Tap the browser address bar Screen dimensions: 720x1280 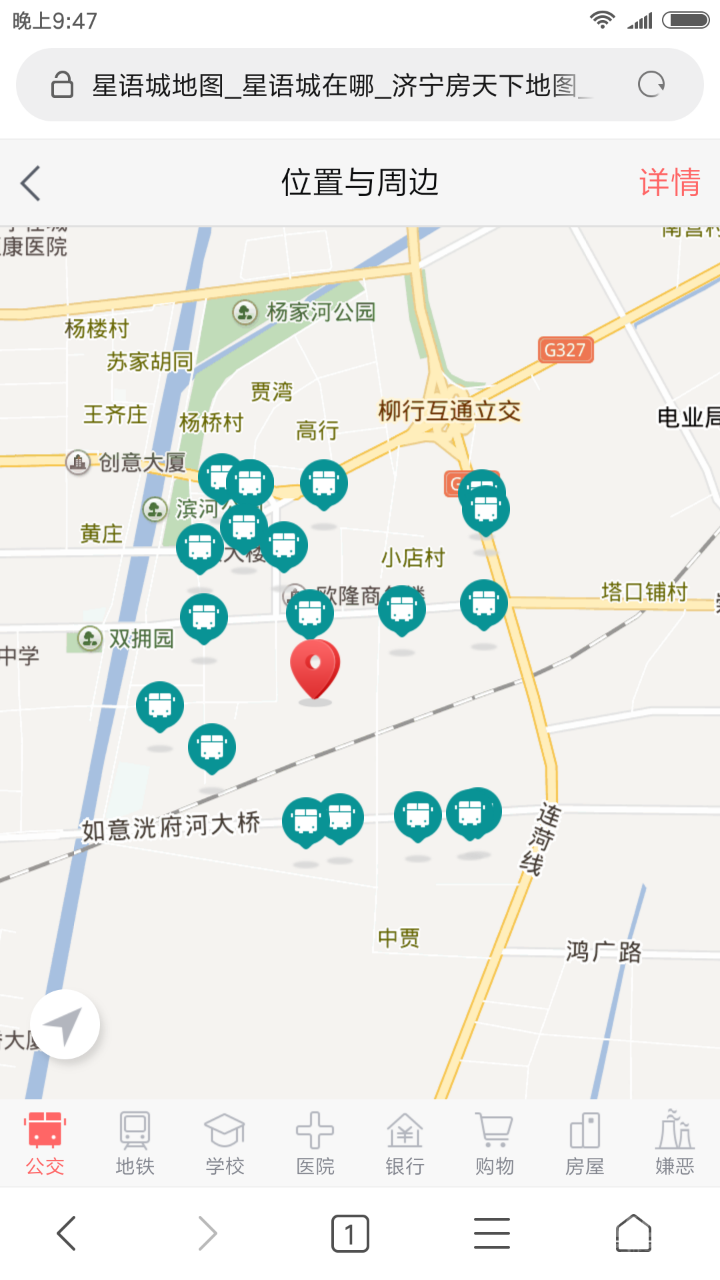pos(340,85)
